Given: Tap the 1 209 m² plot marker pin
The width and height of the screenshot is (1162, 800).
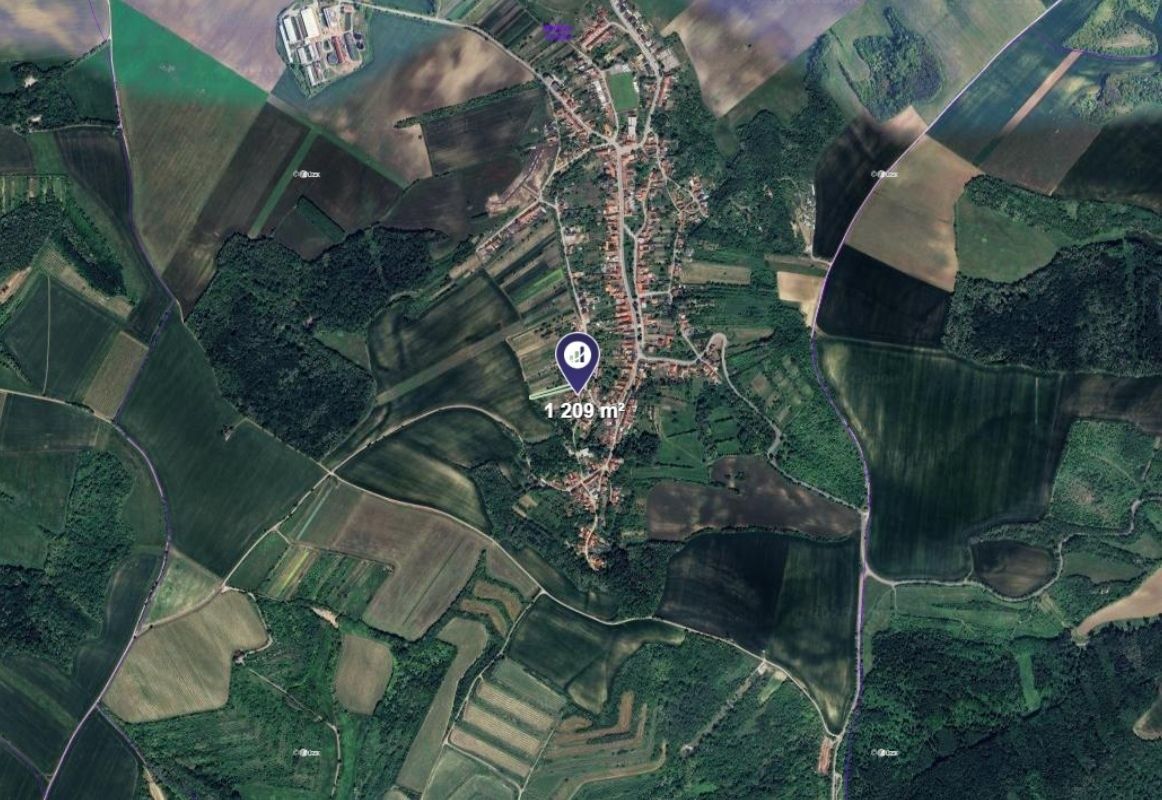Looking at the screenshot, I should [x=578, y=358].
